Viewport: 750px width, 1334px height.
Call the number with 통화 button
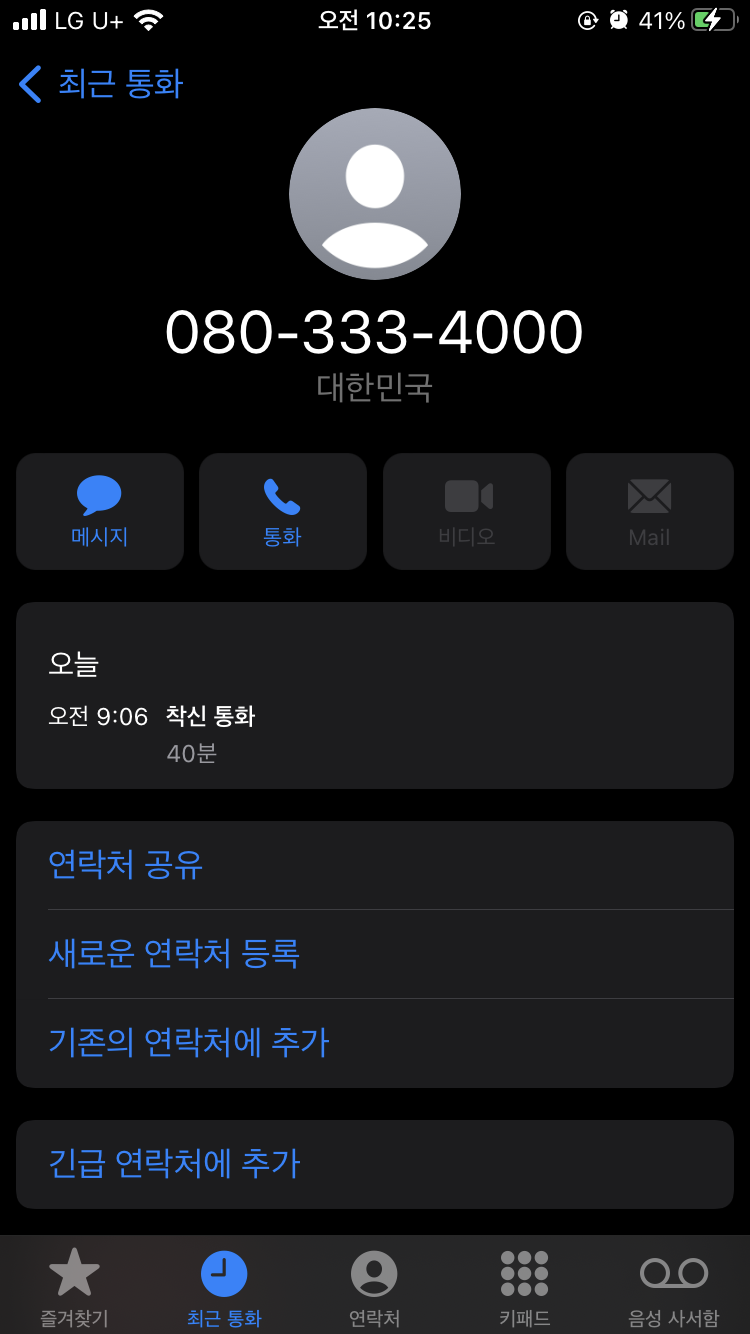tap(283, 511)
